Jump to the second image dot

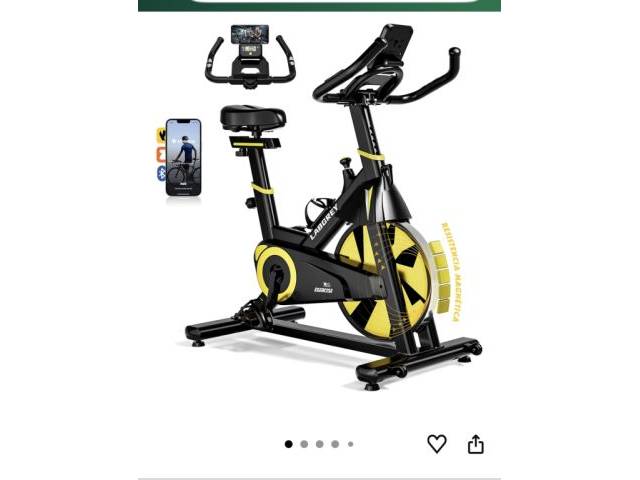304,444
